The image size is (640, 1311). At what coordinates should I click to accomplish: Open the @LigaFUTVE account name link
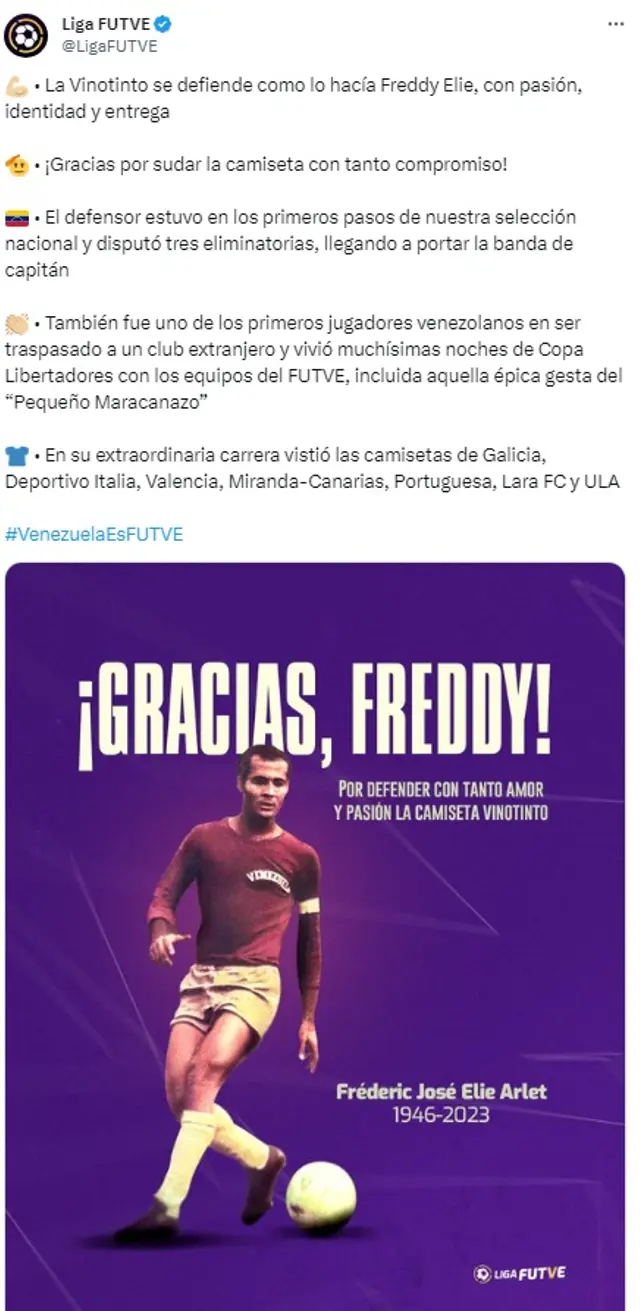(x=109, y=46)
